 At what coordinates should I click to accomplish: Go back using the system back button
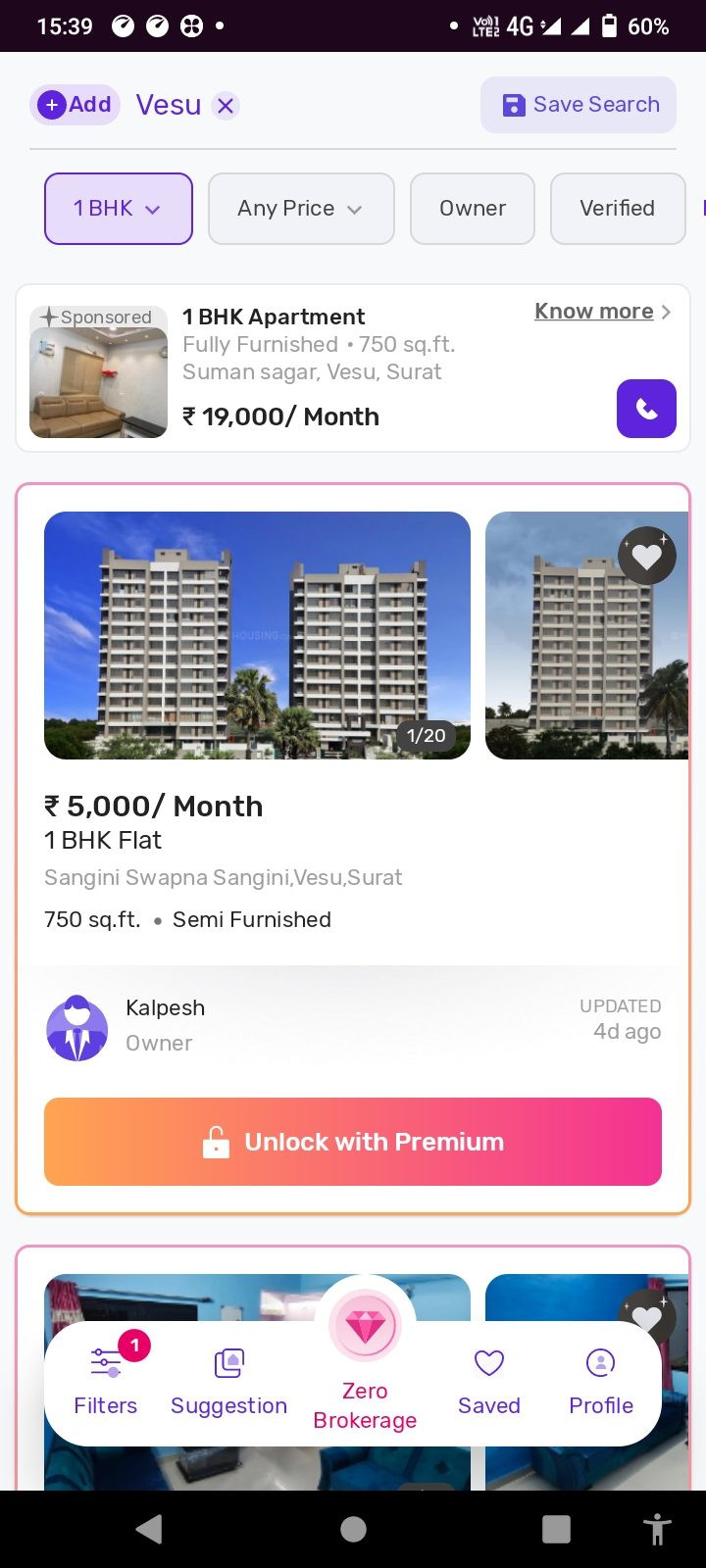149,1529
